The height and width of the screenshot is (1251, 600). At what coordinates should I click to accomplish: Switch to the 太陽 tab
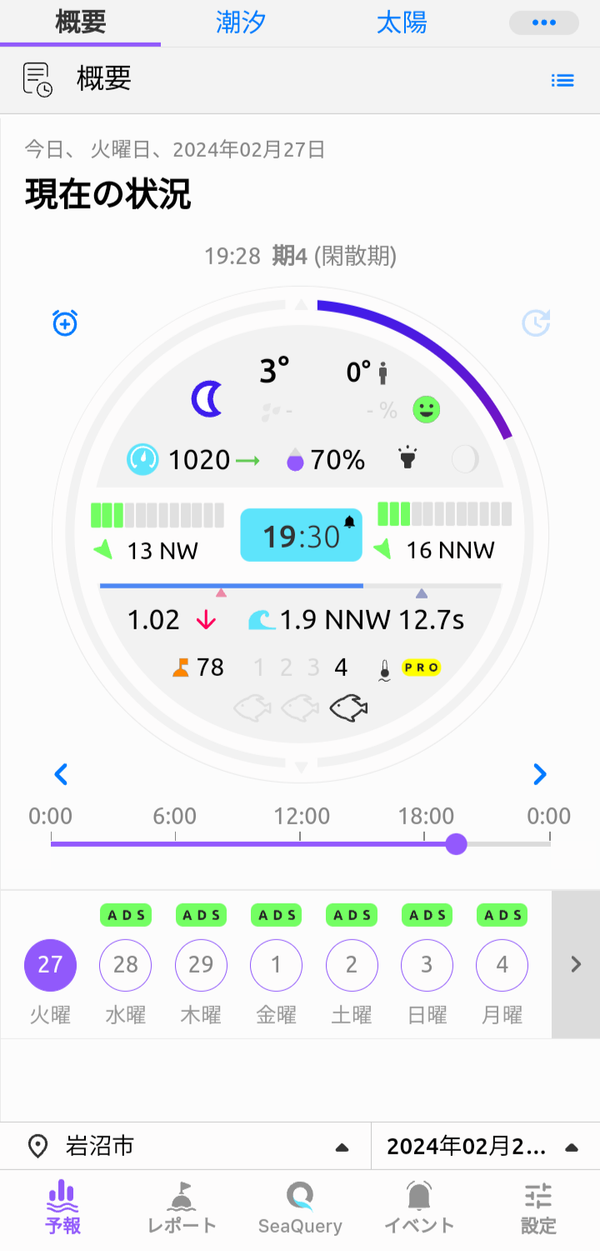(x=401, y=22)
